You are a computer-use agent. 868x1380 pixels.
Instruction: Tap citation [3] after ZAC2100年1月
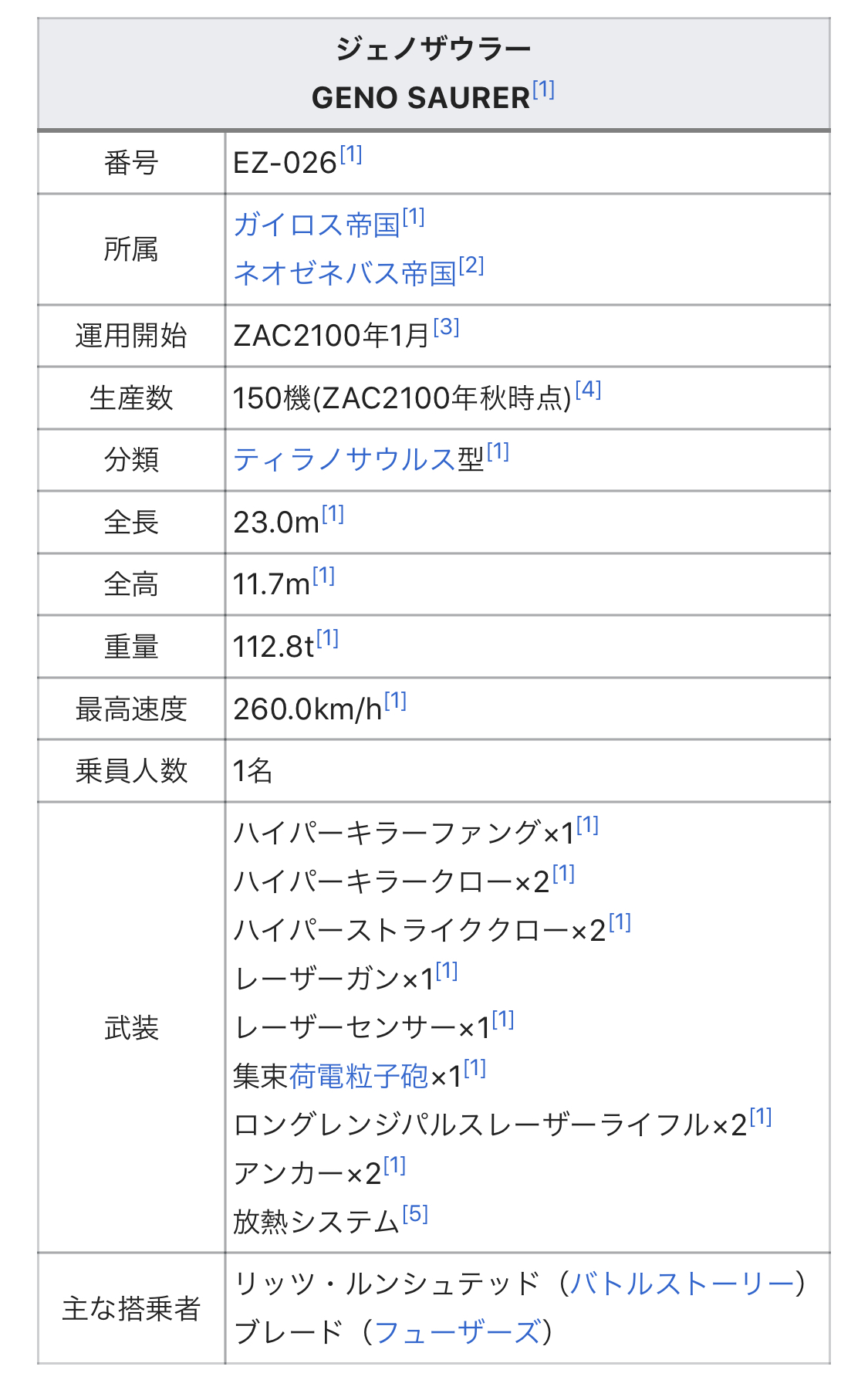446,327
